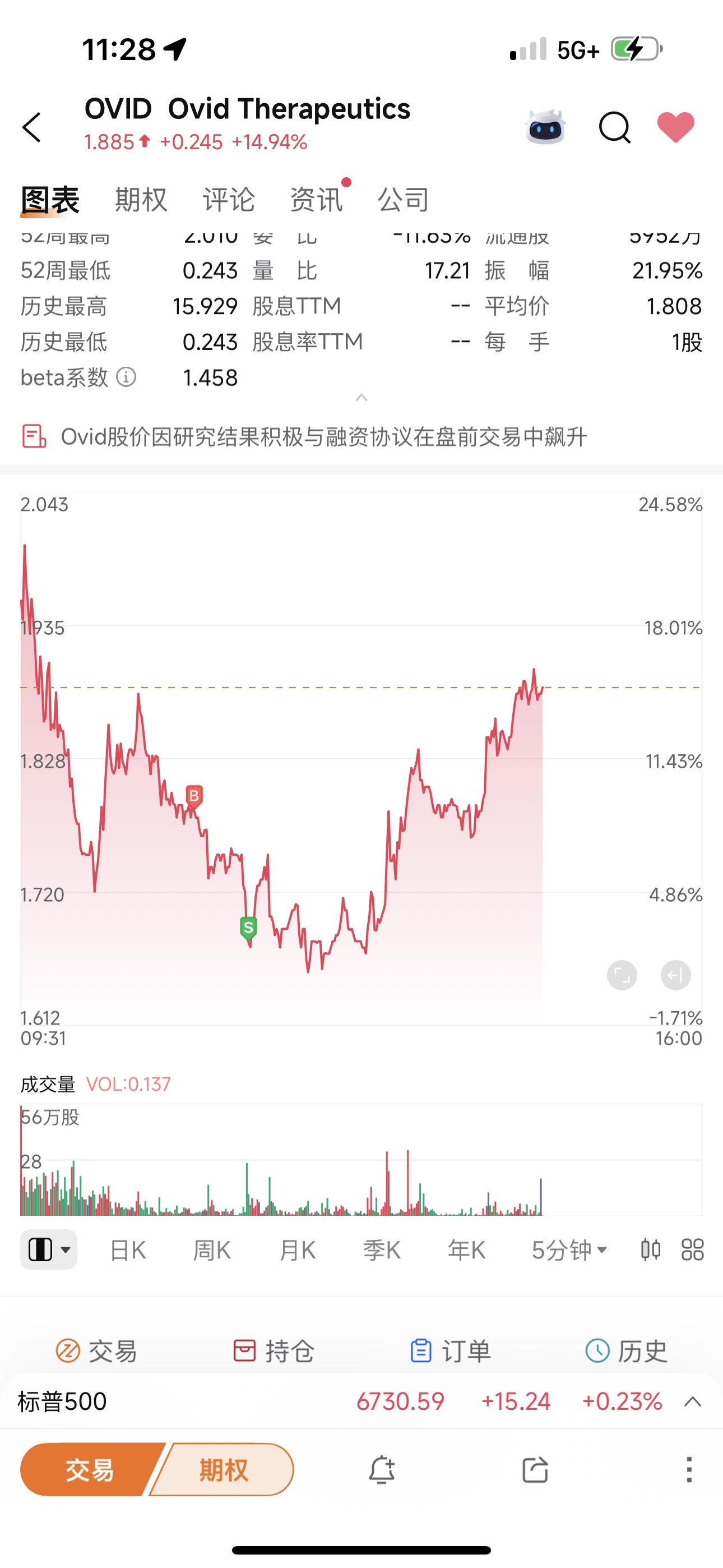Select the 日K chart period
723x1568 pixels.
point(128,1250)
